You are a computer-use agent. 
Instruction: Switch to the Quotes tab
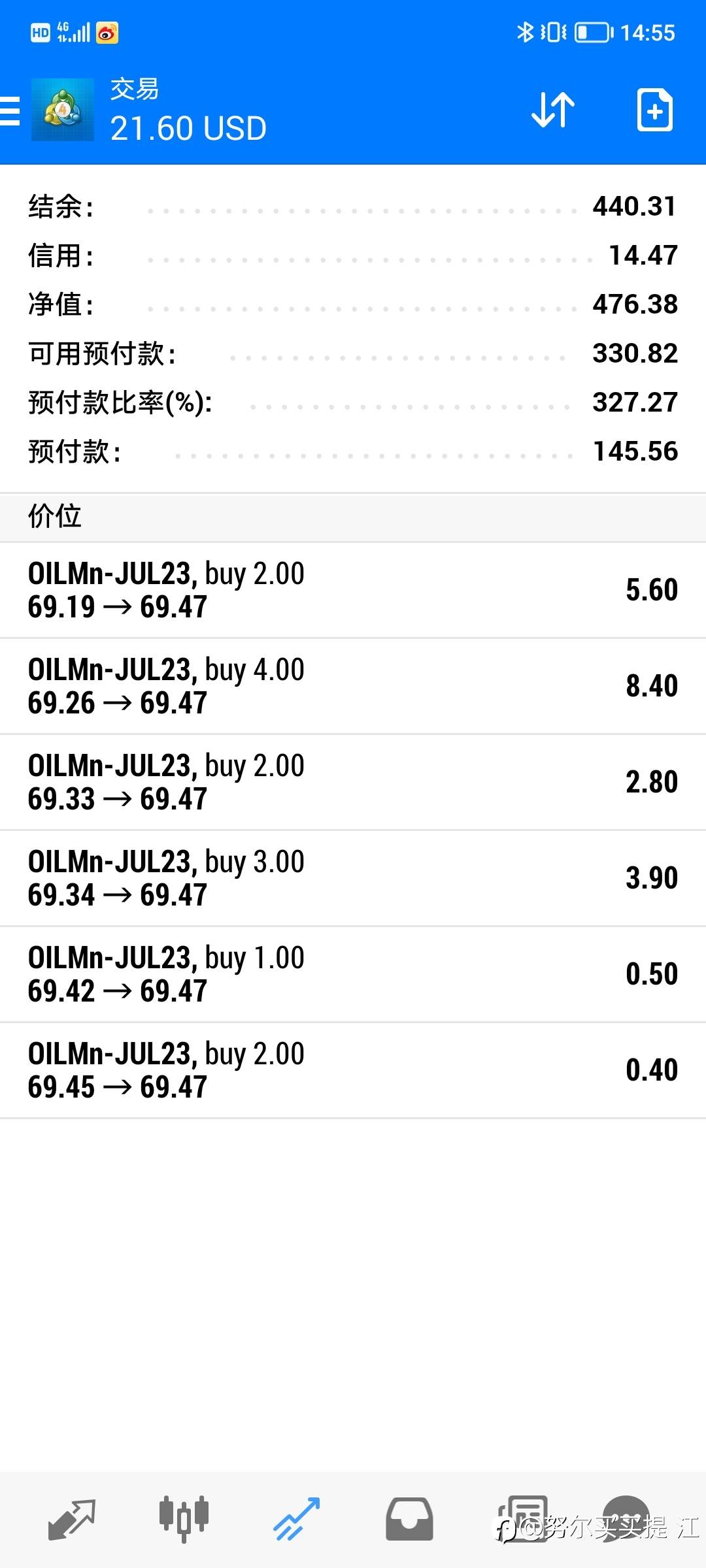coord(72,1520)
